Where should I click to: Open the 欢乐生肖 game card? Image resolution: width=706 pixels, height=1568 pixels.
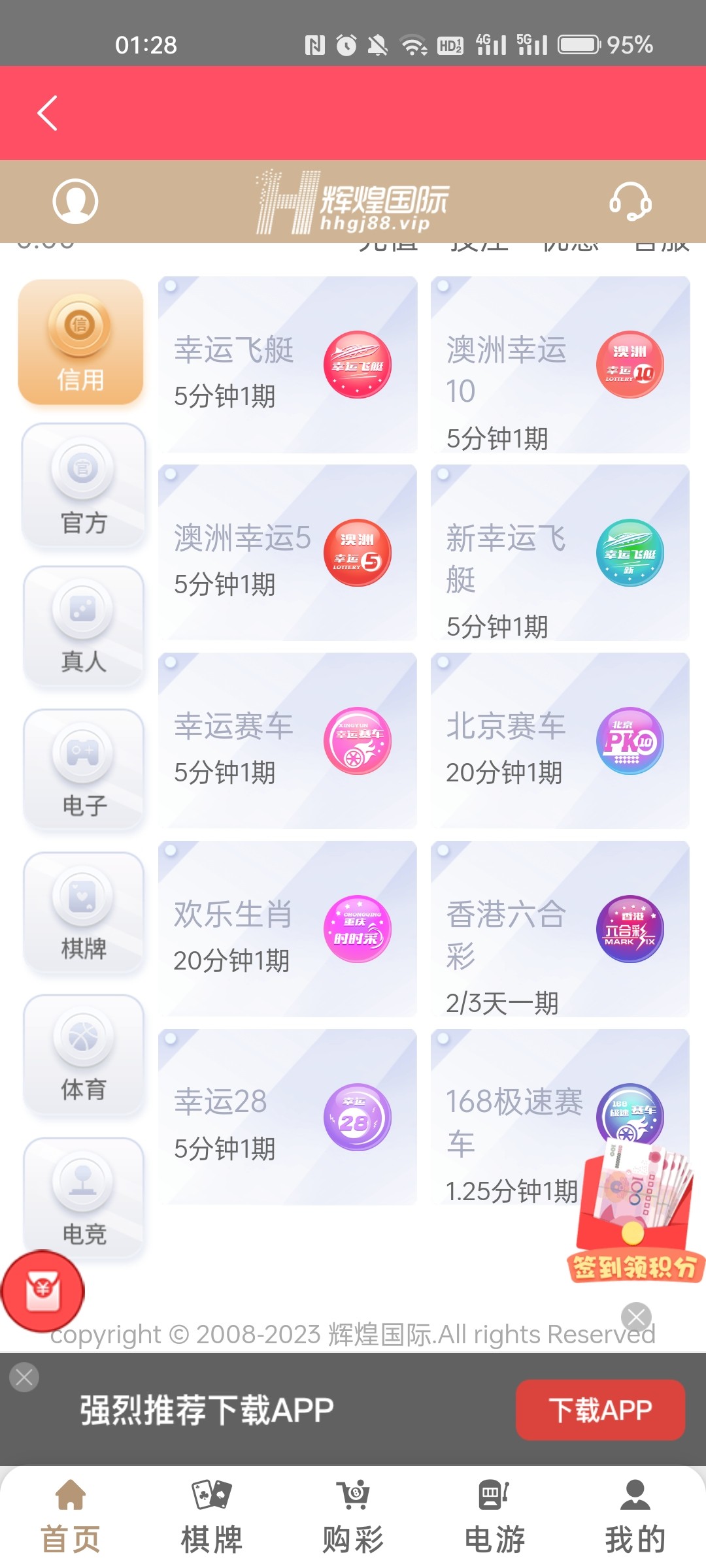pyautogui.click(x=288, y=929)
